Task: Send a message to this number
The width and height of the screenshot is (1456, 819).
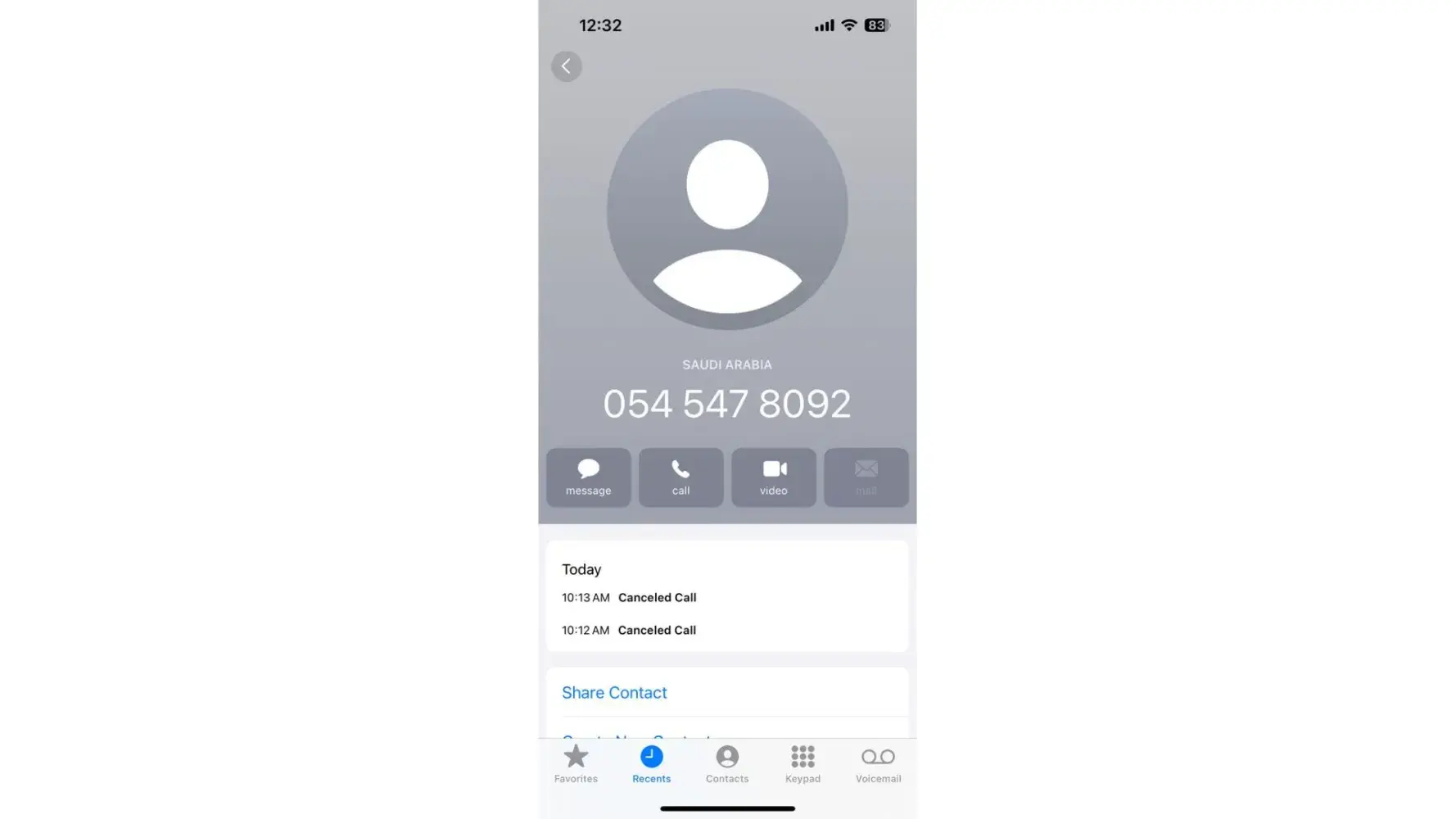Action: click(588, 477)
